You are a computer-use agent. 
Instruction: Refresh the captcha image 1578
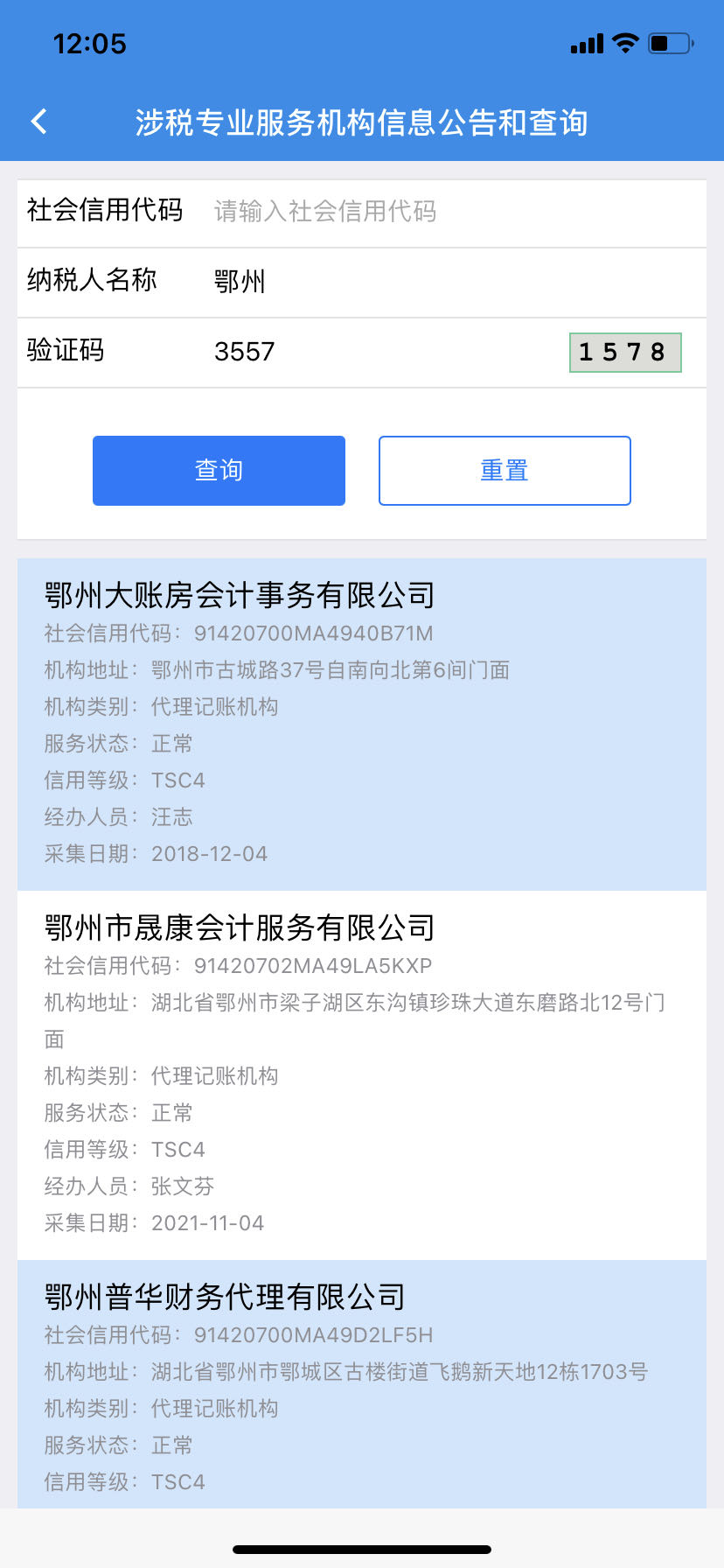tap(625, 353)
